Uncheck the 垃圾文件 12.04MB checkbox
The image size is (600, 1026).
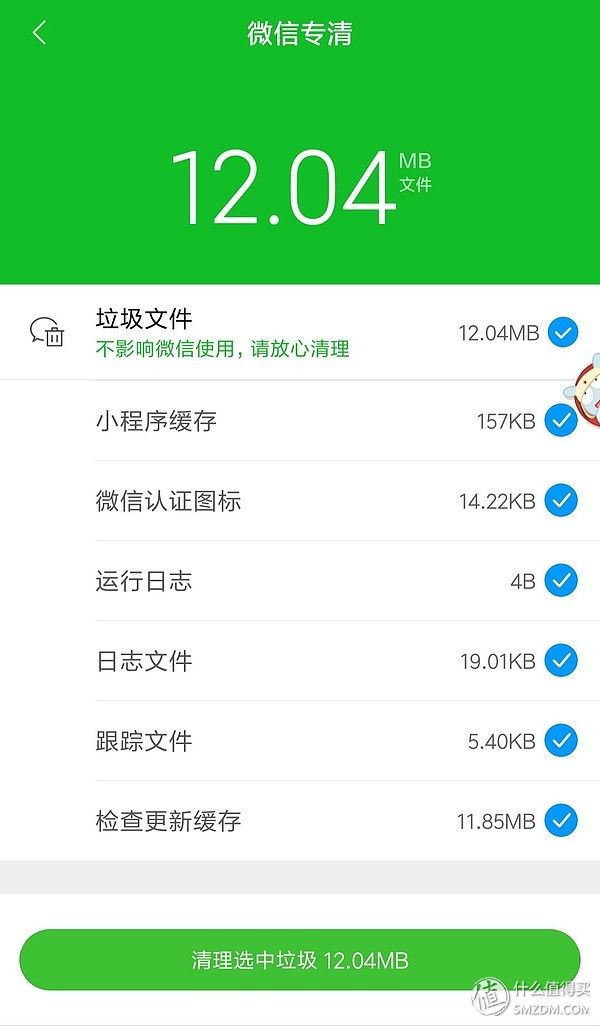point(562,333)
